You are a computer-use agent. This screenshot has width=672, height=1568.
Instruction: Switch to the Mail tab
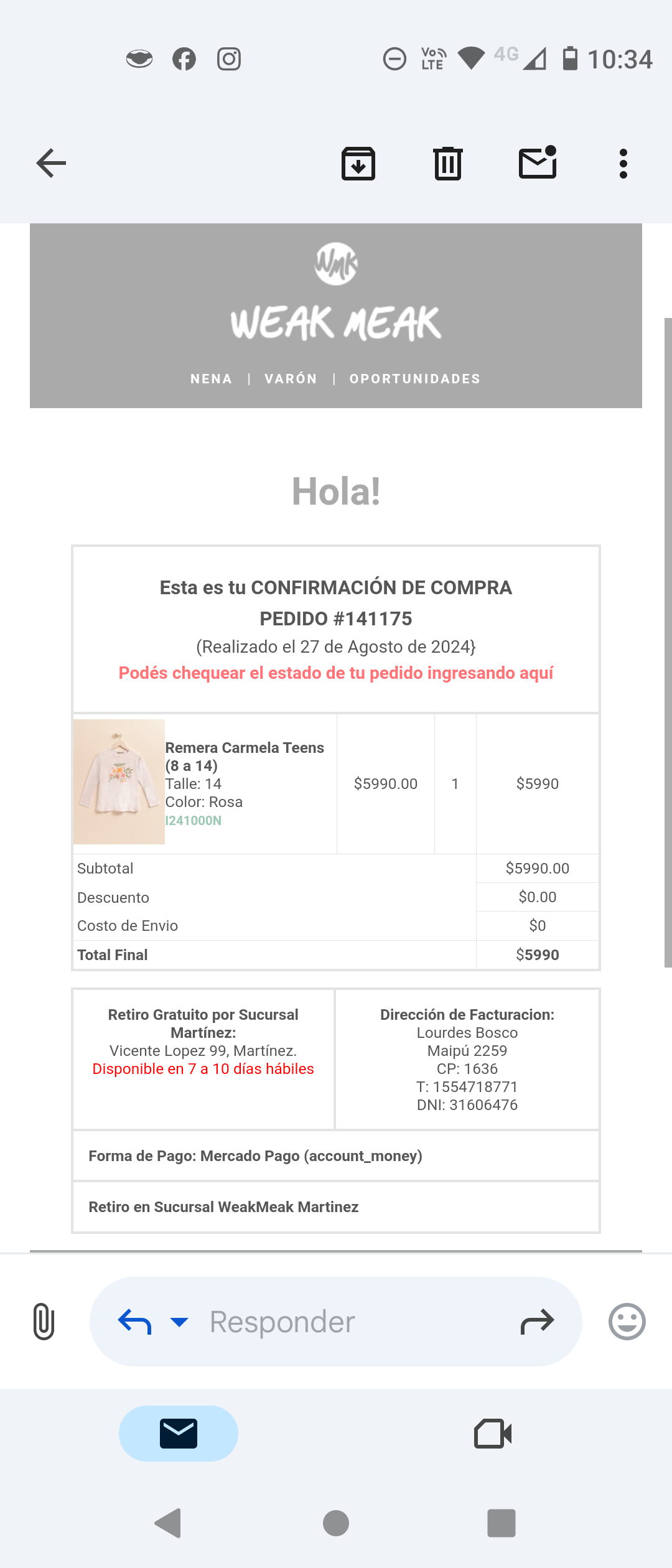tap(179, 1434)
